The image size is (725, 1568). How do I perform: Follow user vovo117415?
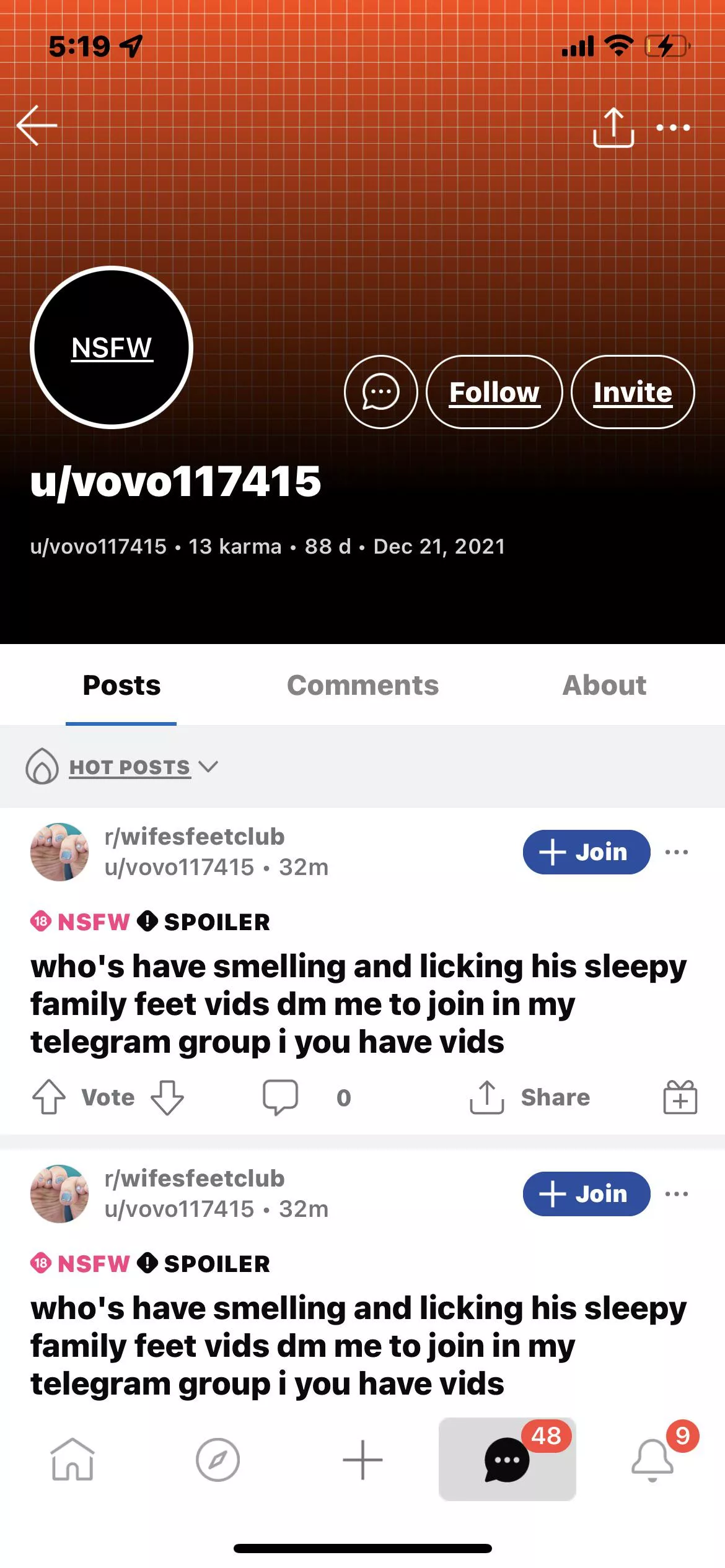494,392
